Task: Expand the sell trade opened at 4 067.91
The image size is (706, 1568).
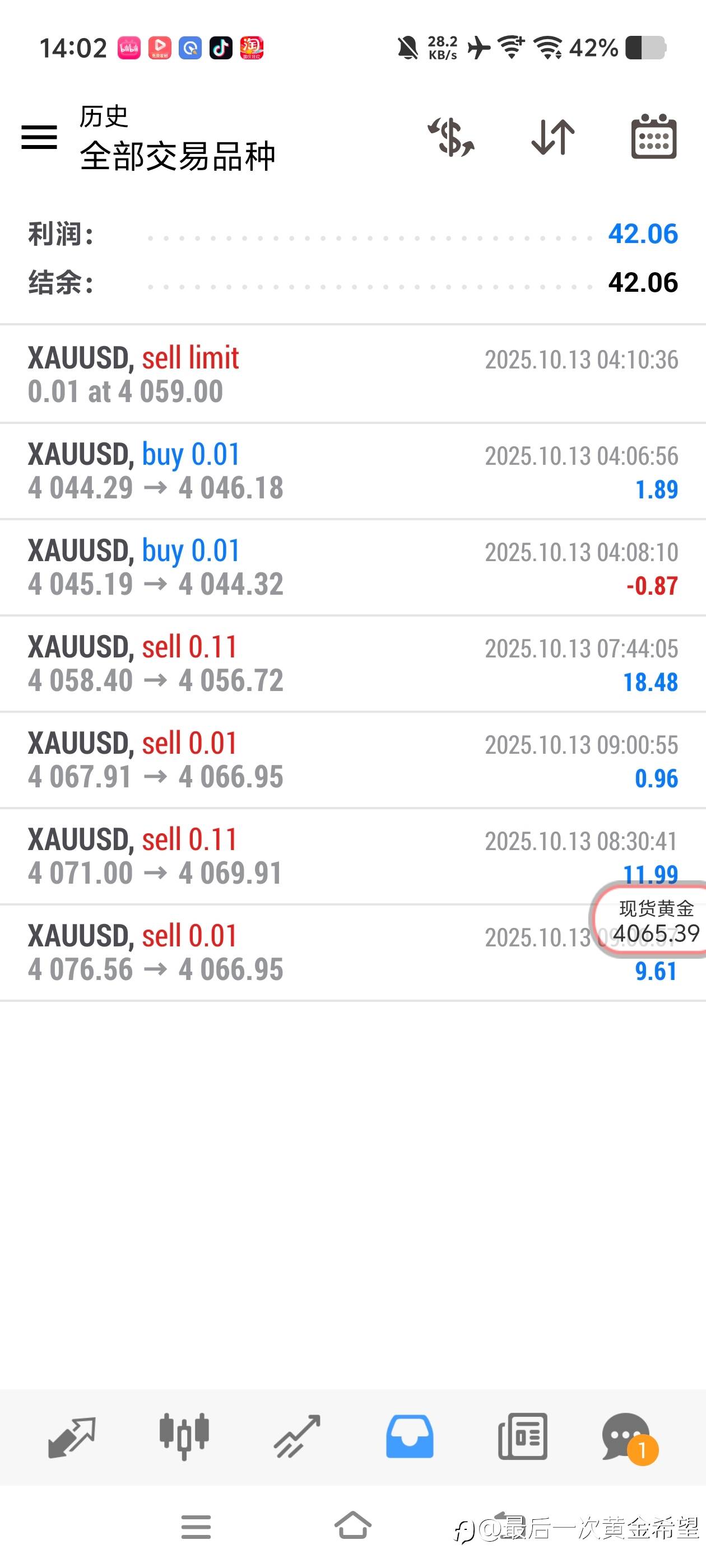Action: (x=352, y=760)
